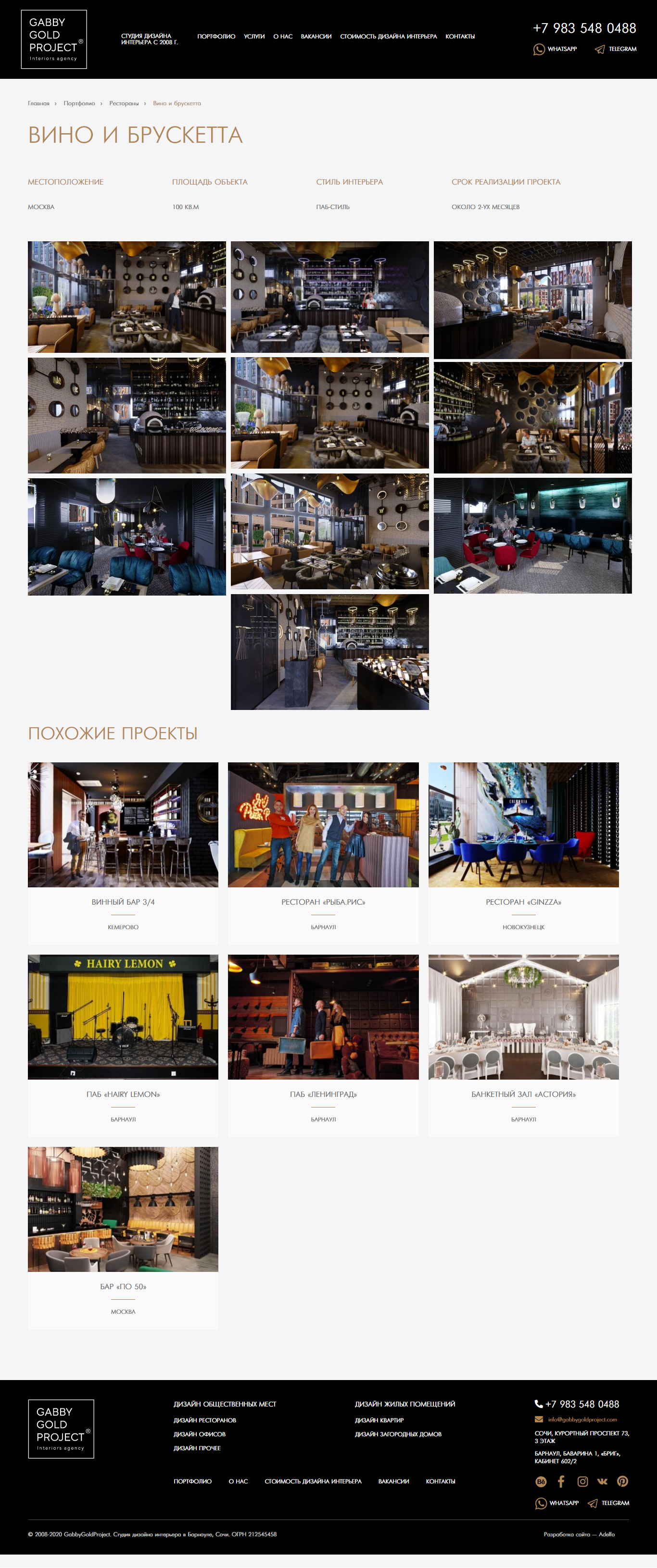The image size is (657, 1568).
Task: Go to Главная in the breadcrumb
Action: click(x=38, y=103)
